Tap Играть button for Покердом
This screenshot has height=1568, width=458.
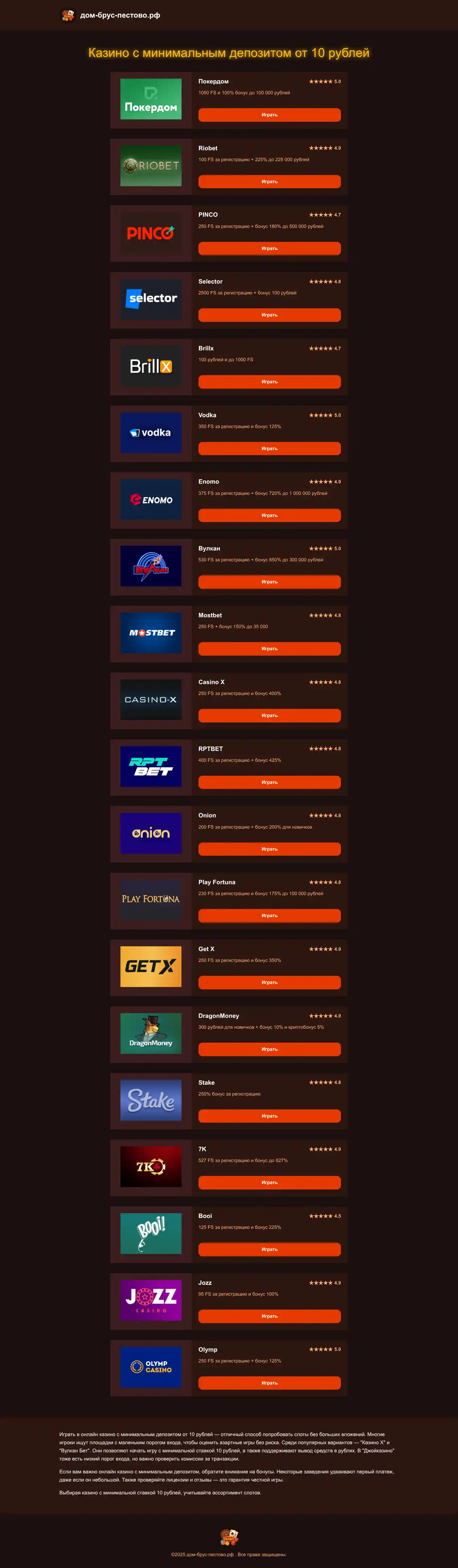point(269,114)
